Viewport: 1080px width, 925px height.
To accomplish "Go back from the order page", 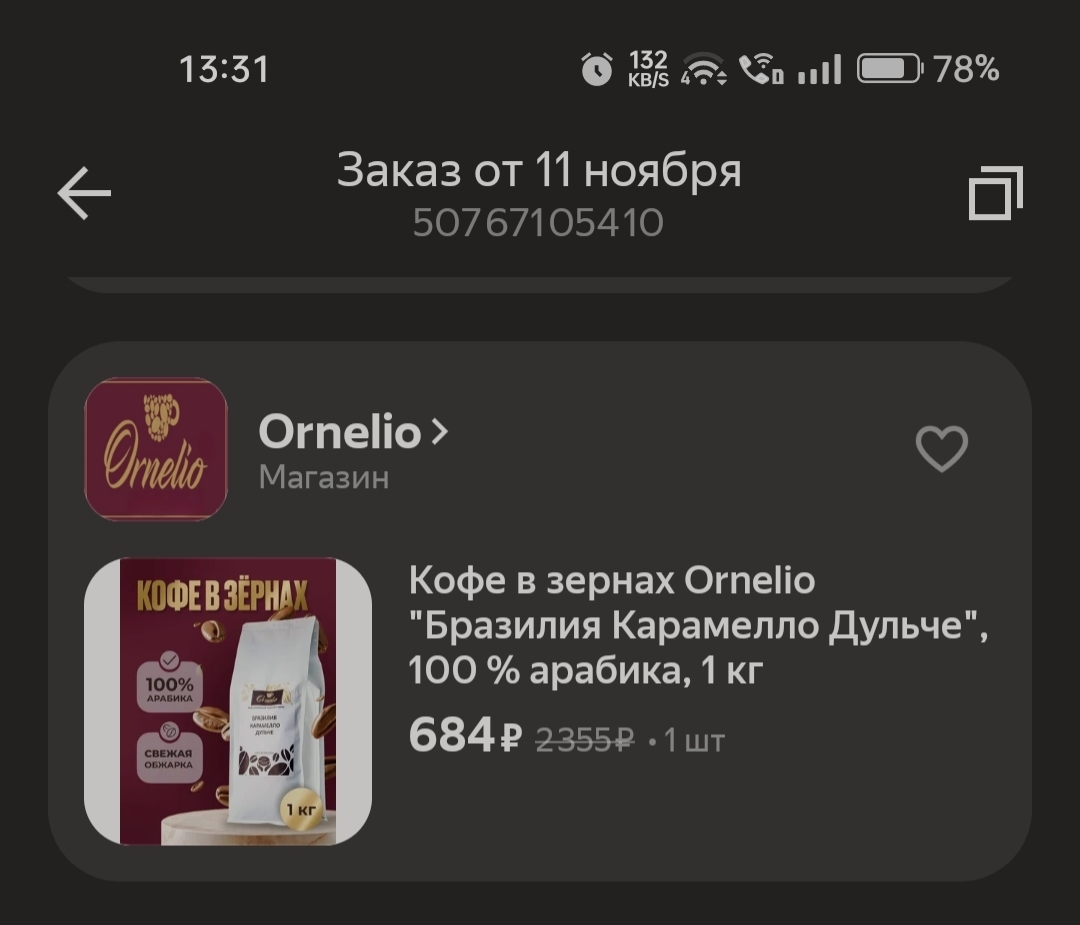I will [x=84, y=193].
